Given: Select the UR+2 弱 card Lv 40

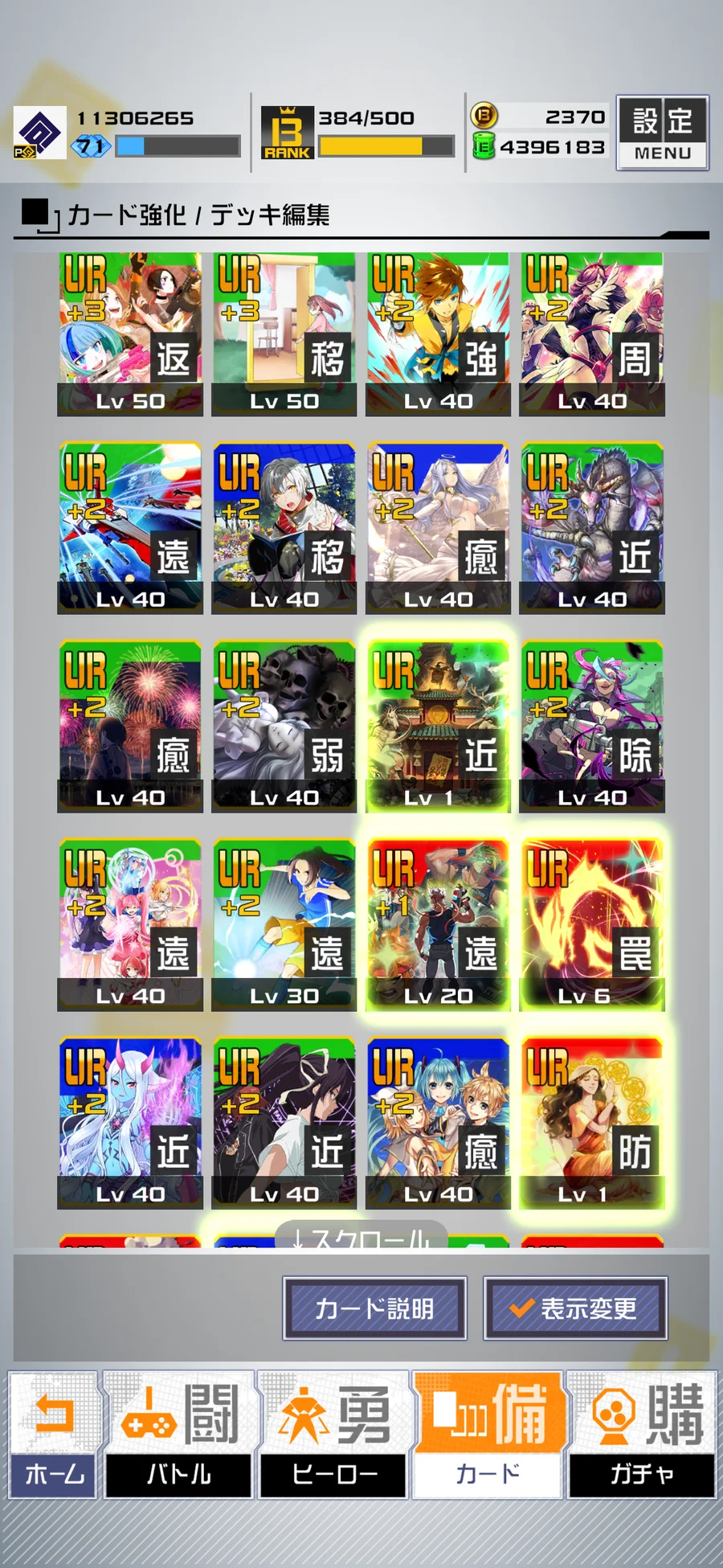Looking at the screenshot, I should tap(284, 726).
